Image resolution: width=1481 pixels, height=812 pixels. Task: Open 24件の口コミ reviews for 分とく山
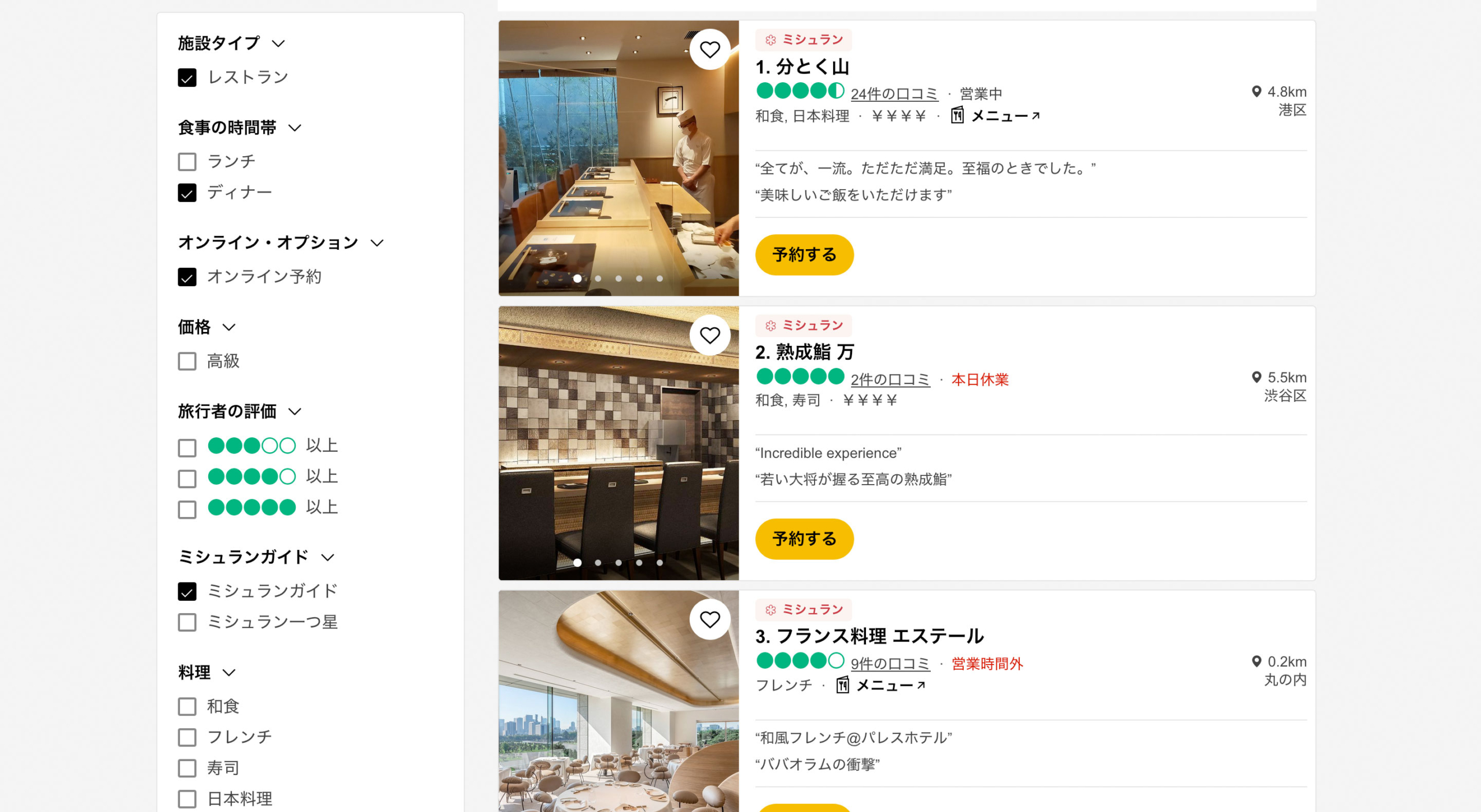(x=893, y=93)
